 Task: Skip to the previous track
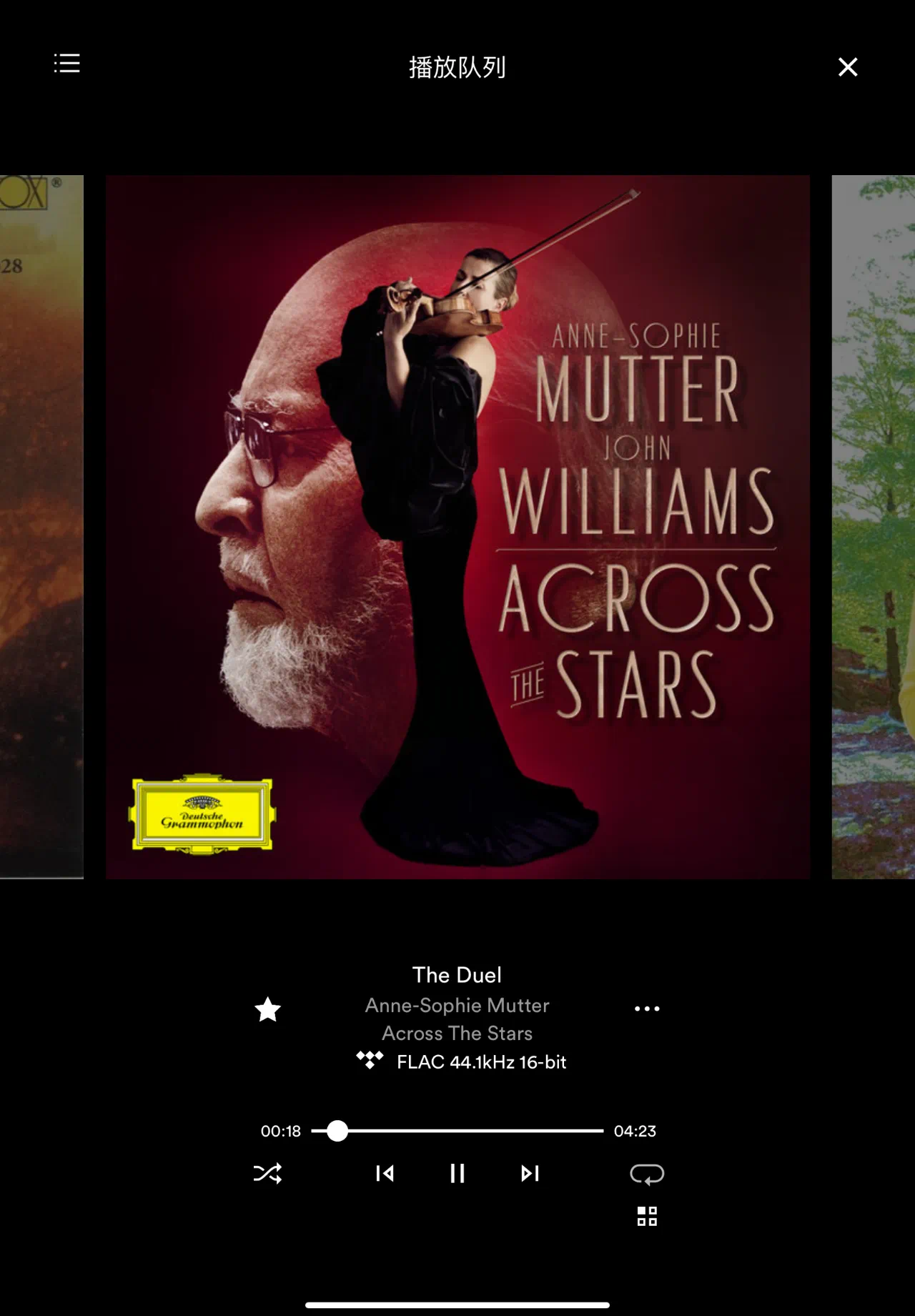(385, 1173)
